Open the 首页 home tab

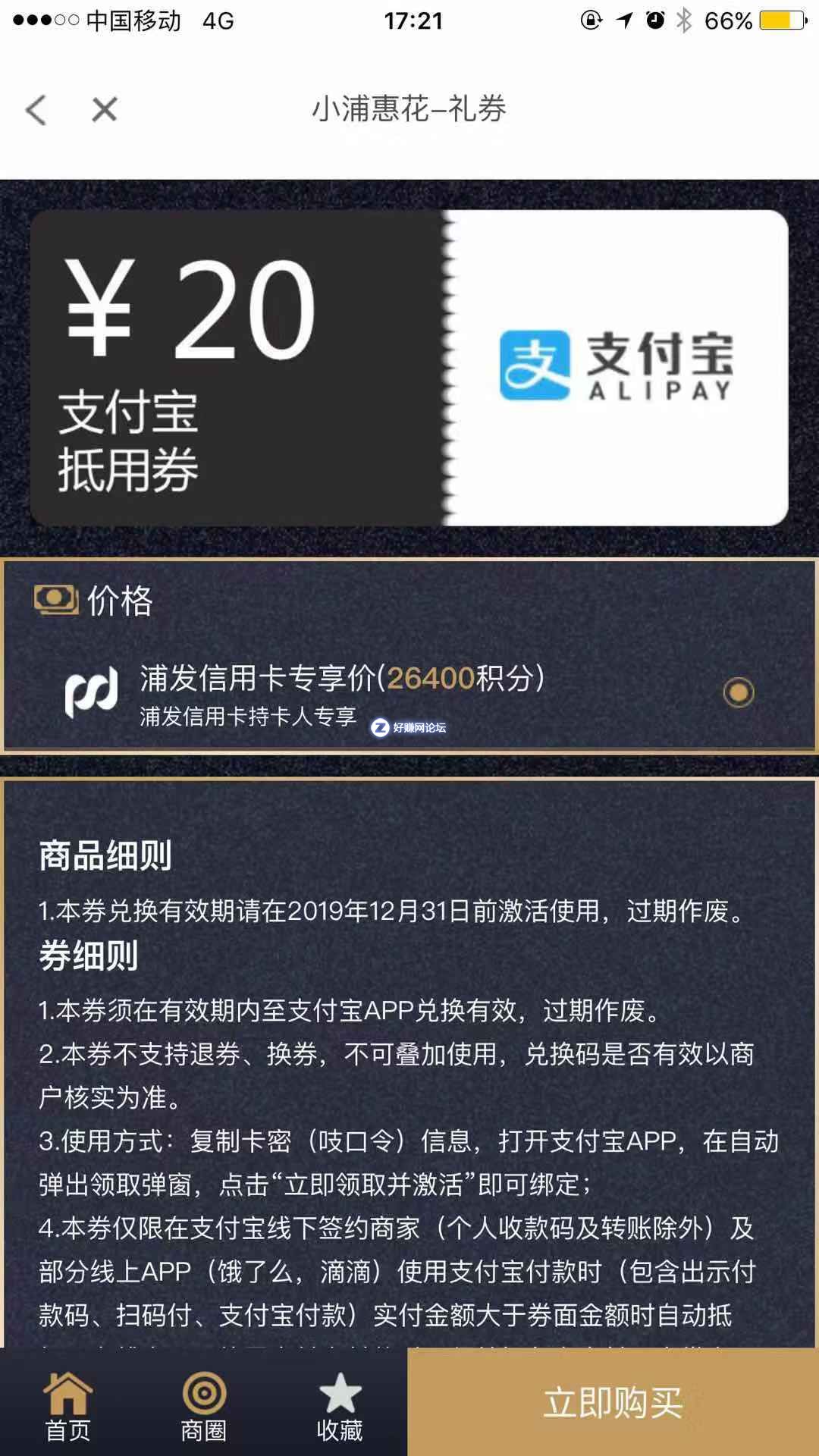(67, 1406)
